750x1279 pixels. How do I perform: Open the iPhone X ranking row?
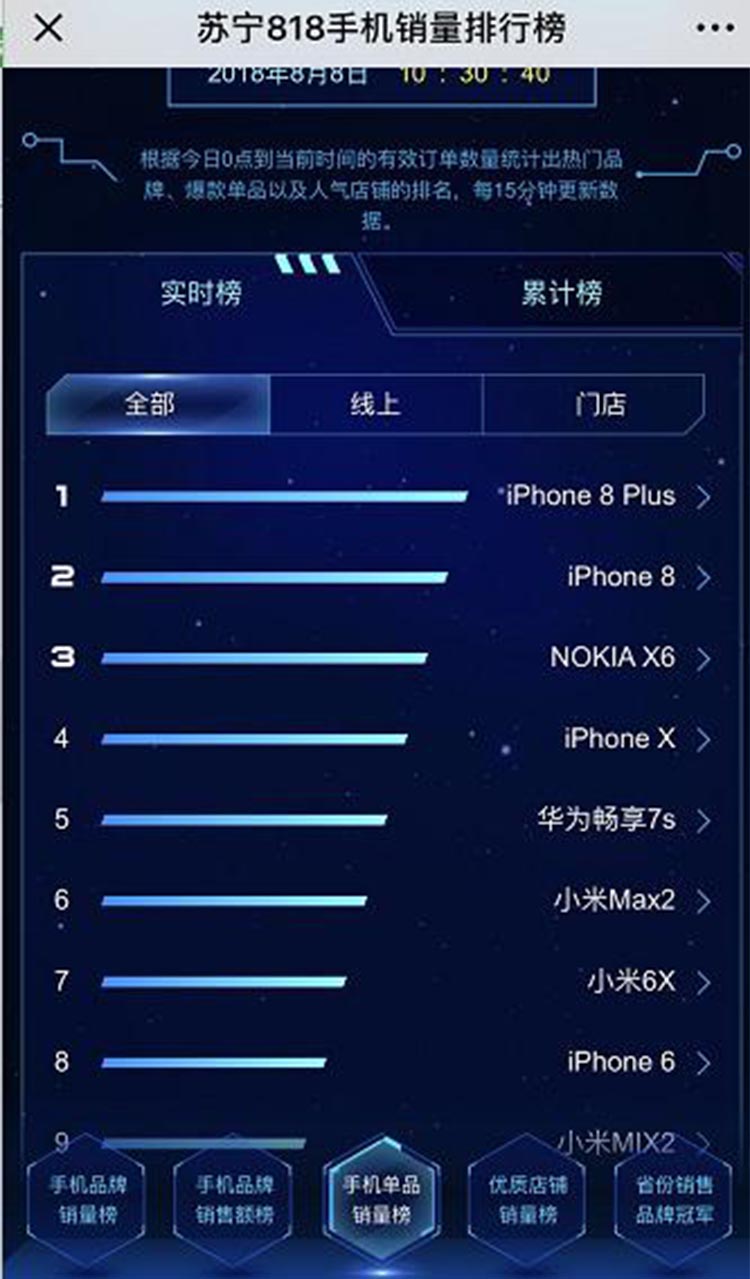point(618,739)
